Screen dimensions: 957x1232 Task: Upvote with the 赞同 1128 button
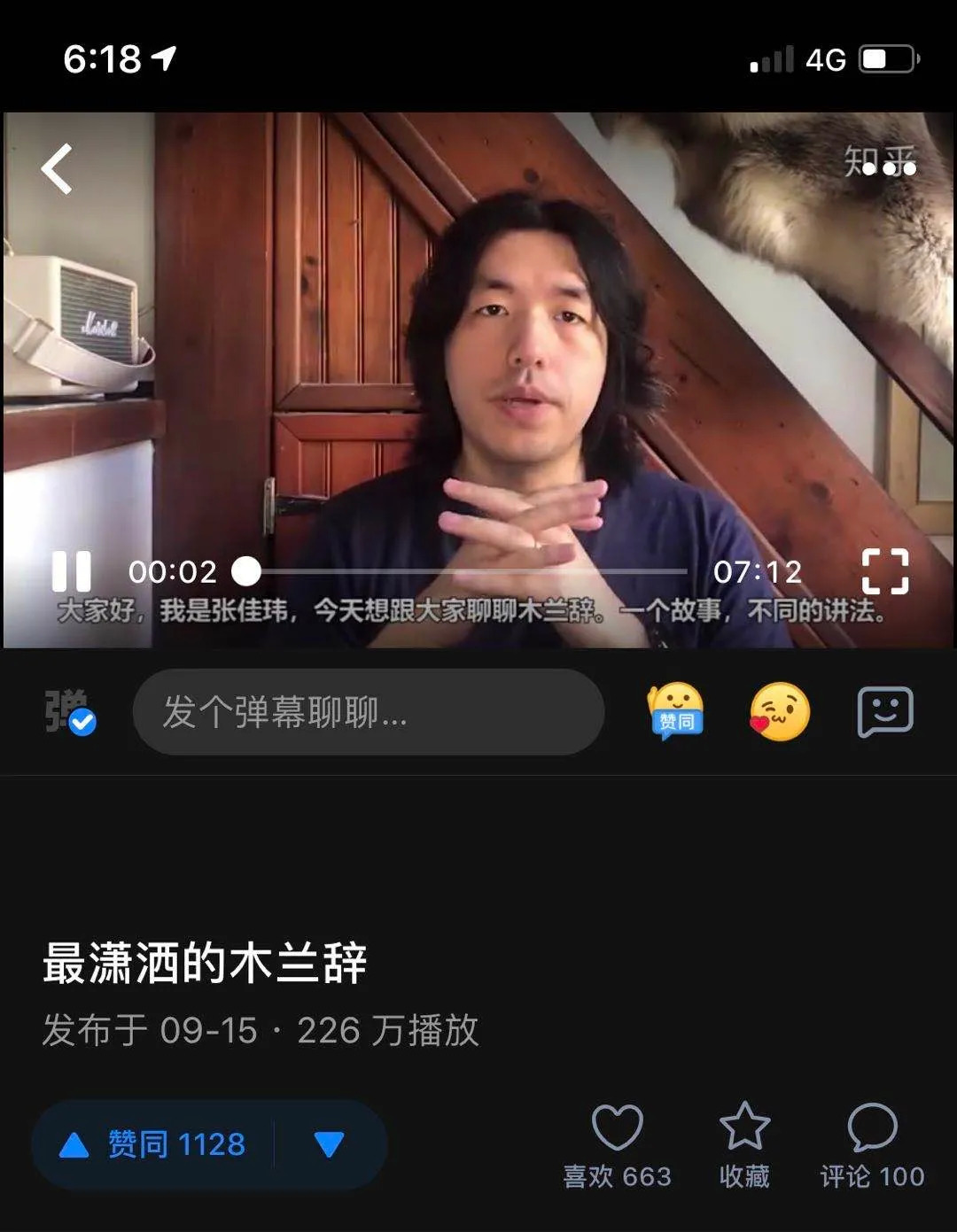click(152, 1144)
